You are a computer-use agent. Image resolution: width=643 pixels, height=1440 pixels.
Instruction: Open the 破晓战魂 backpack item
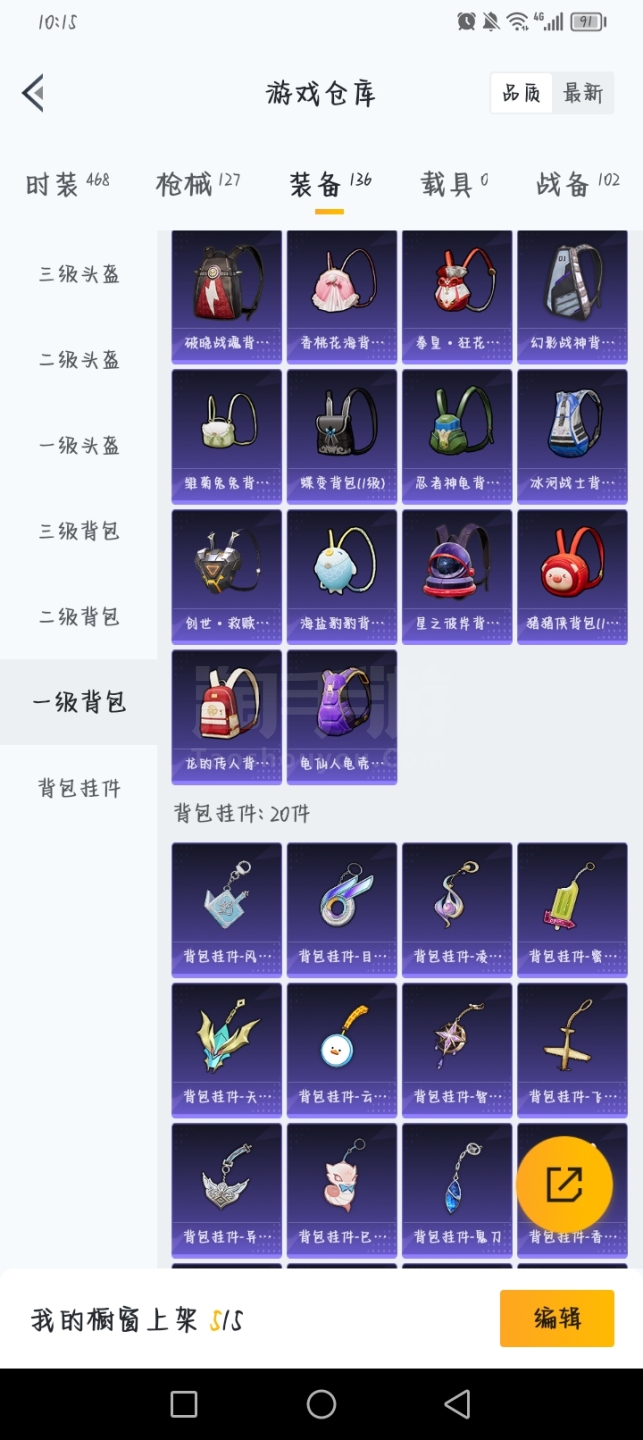227,295
